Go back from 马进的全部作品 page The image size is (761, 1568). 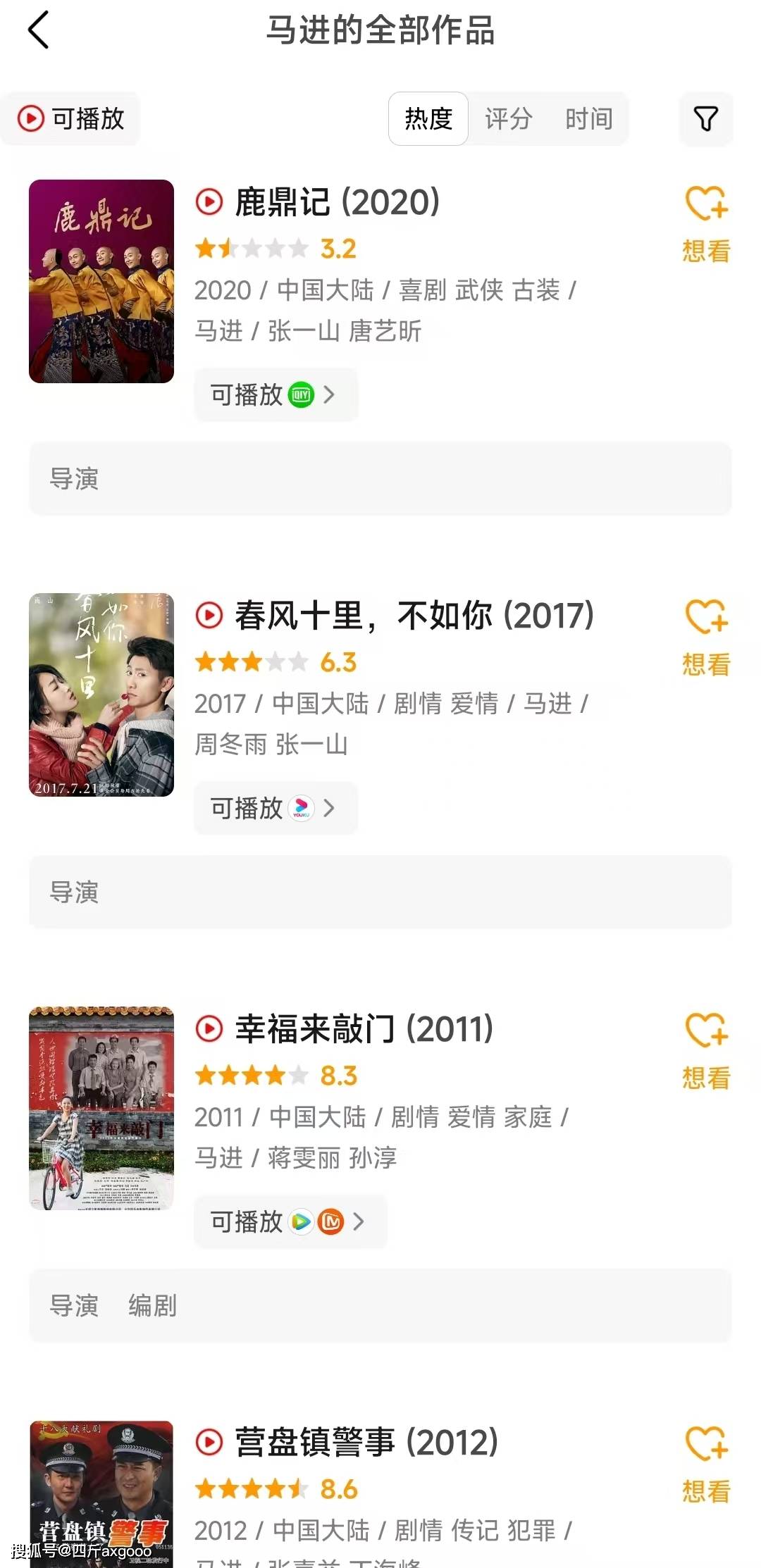tap(39, 30)
